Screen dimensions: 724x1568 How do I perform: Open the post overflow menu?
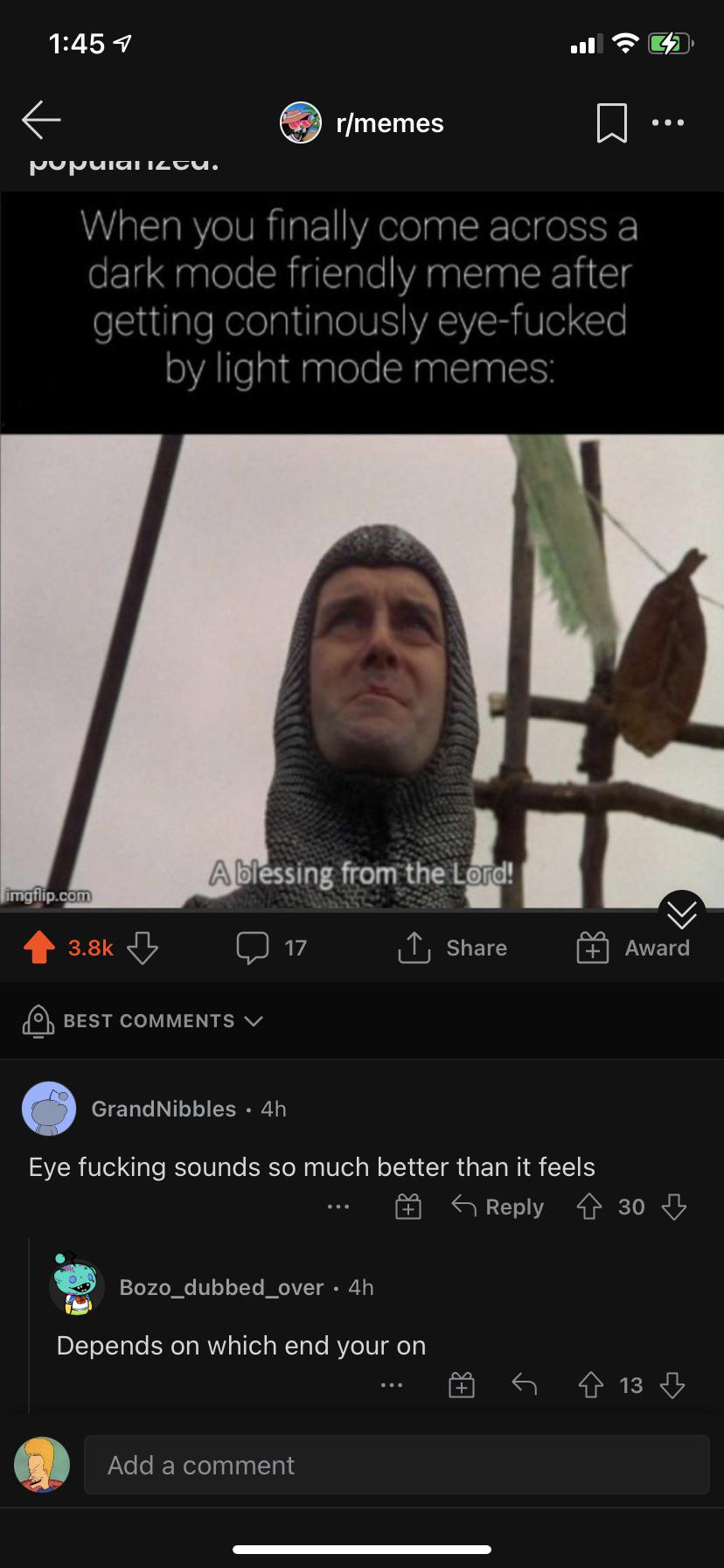pos(668,122)
